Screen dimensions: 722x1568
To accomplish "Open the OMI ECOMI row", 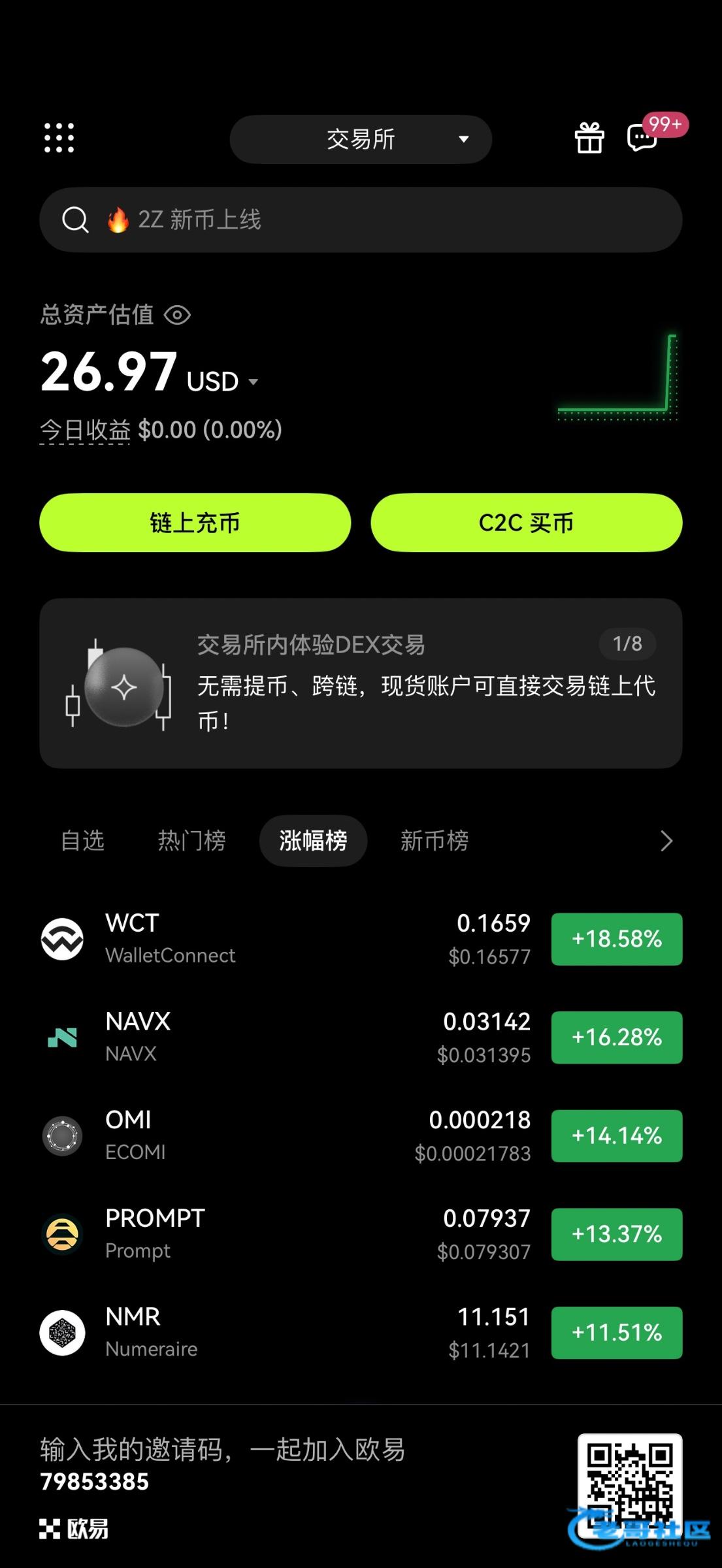I will [x=261, y=1136].
